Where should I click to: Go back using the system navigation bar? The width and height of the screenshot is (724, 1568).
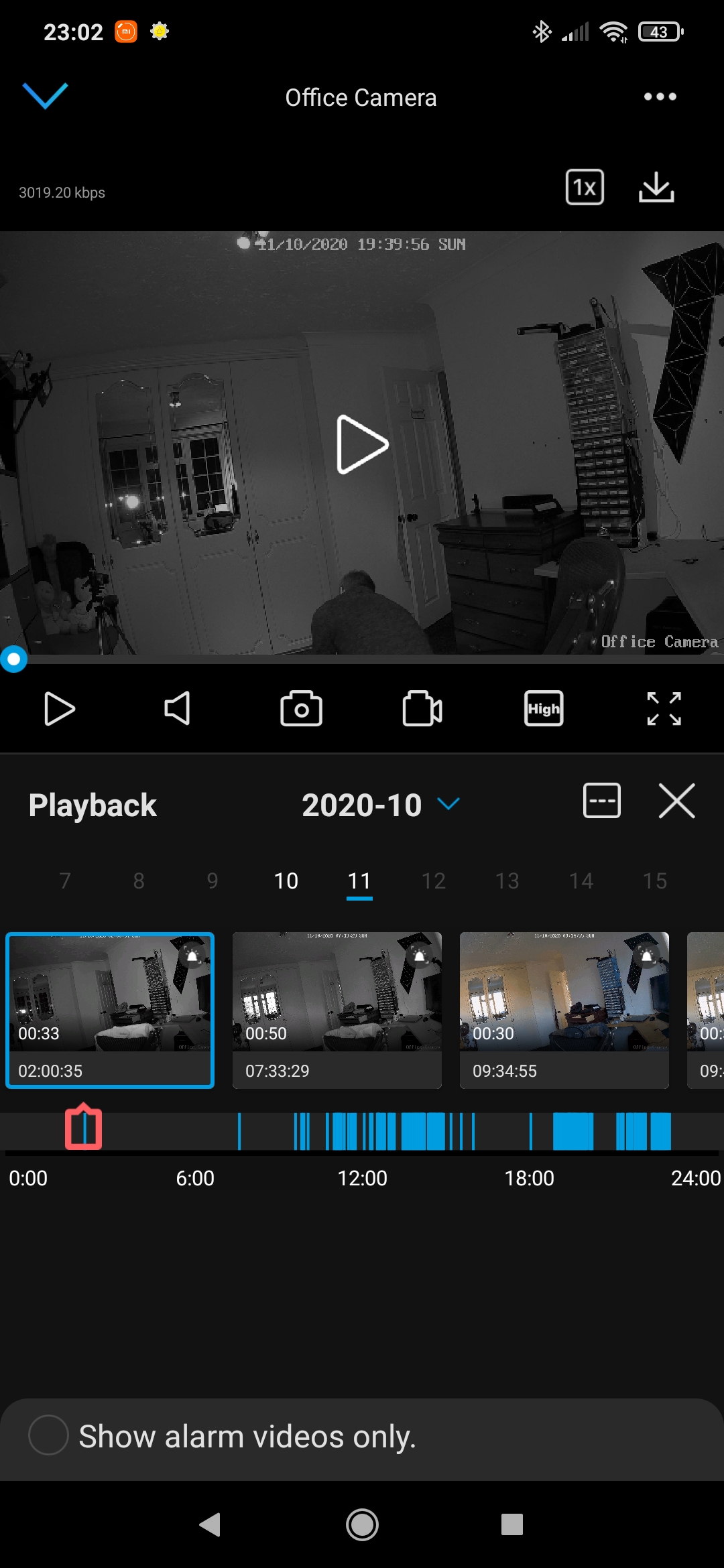pos(210,1524)
